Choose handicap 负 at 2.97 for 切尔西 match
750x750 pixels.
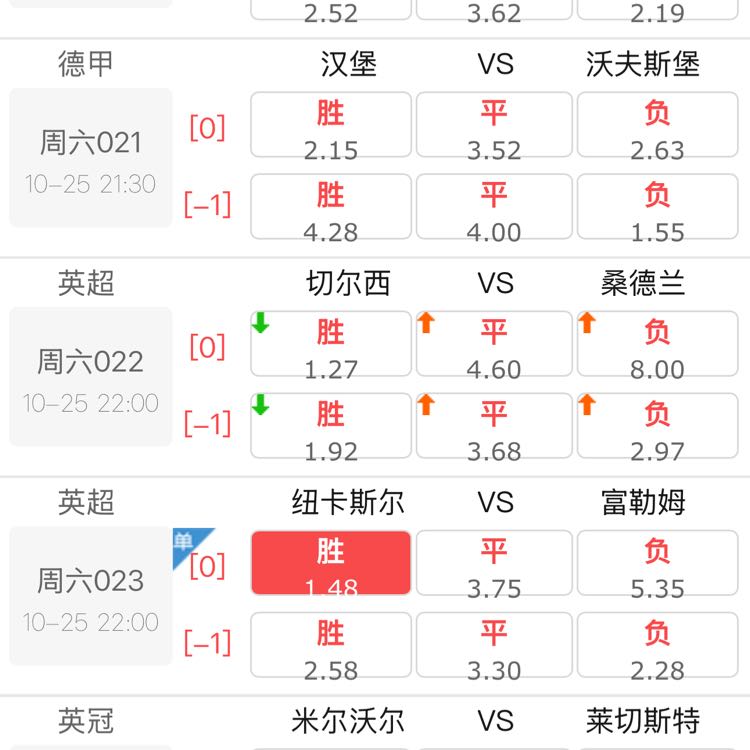[x=657, y=426]
